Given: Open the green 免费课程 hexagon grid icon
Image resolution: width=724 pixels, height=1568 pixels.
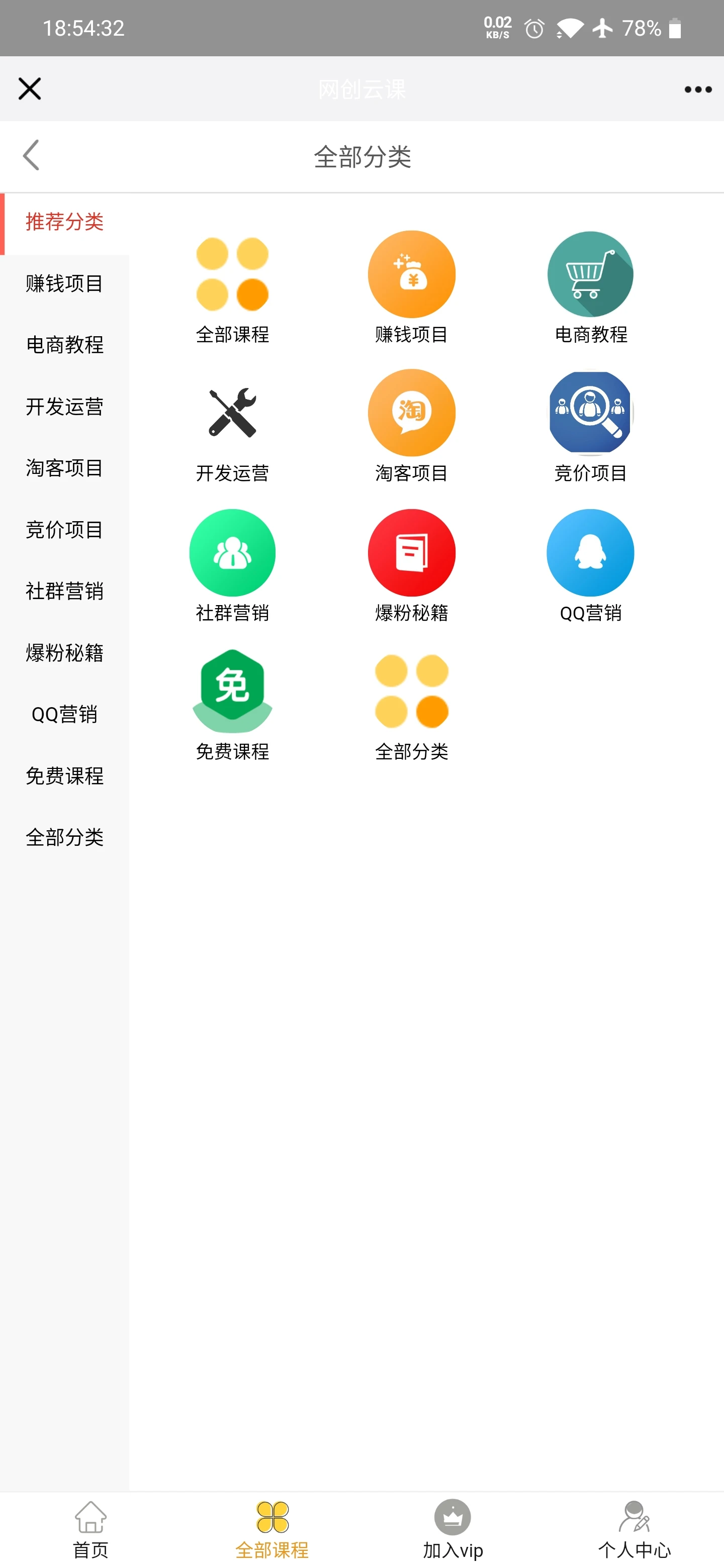Looking at the screenshot, I should pos(232,691).
